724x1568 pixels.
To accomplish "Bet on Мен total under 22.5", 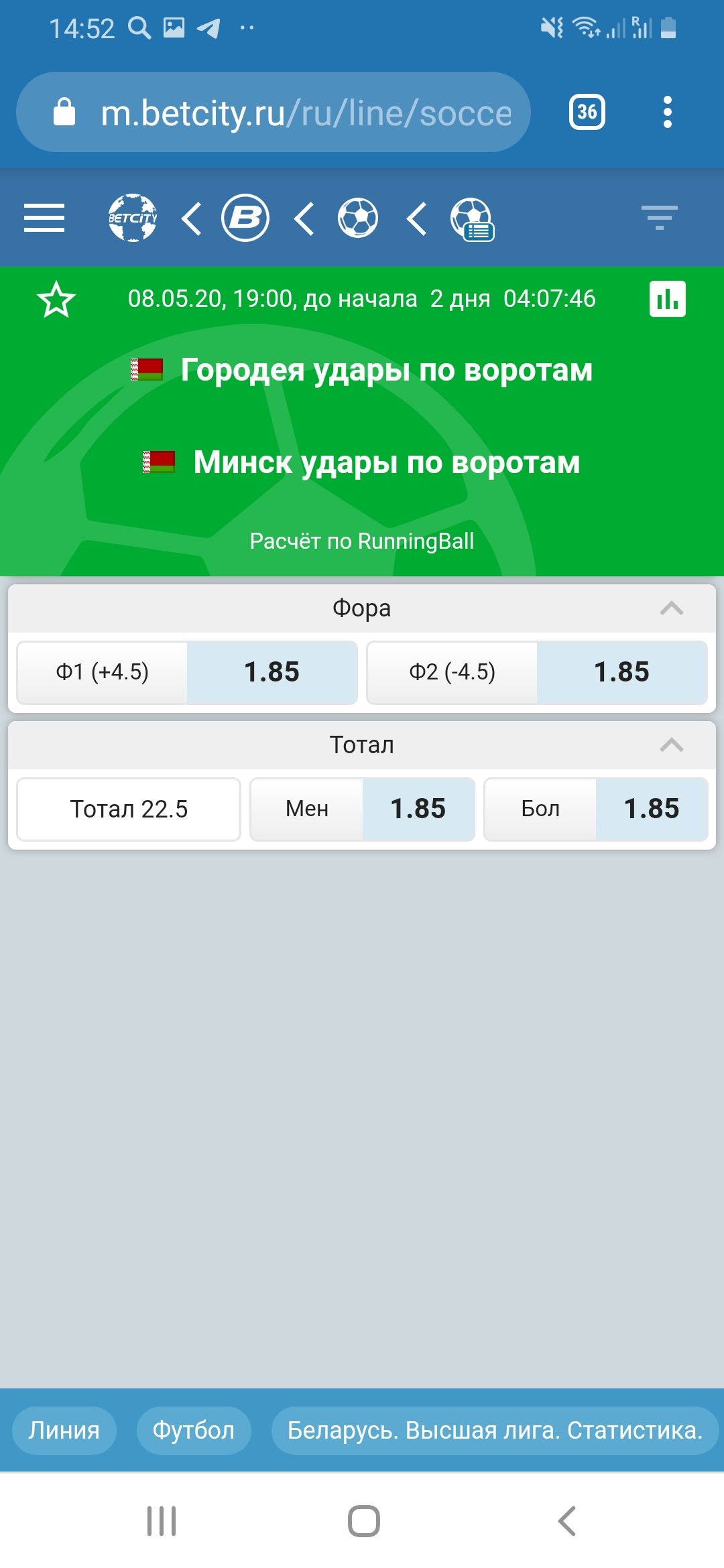I will pos(418,809).
